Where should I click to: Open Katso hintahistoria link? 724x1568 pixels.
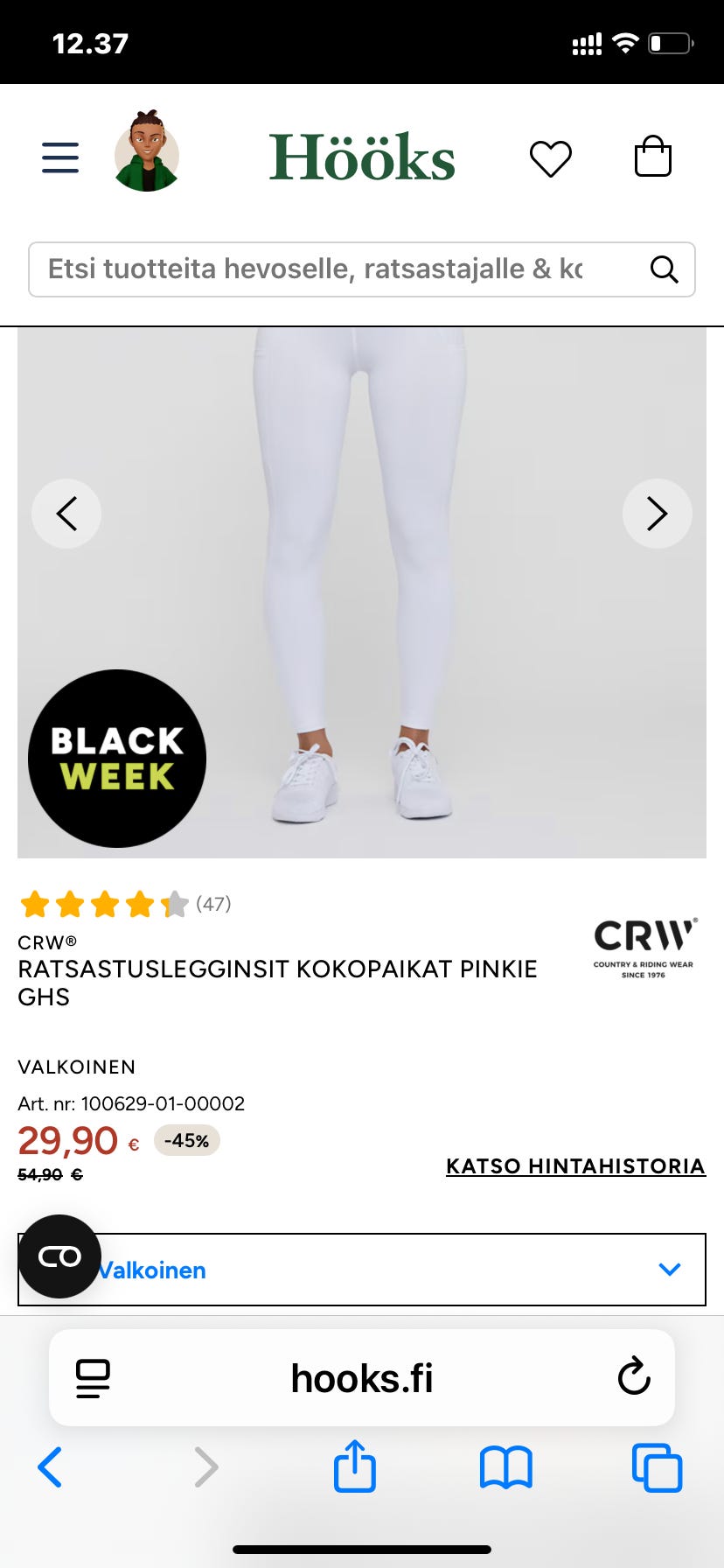575,1166
